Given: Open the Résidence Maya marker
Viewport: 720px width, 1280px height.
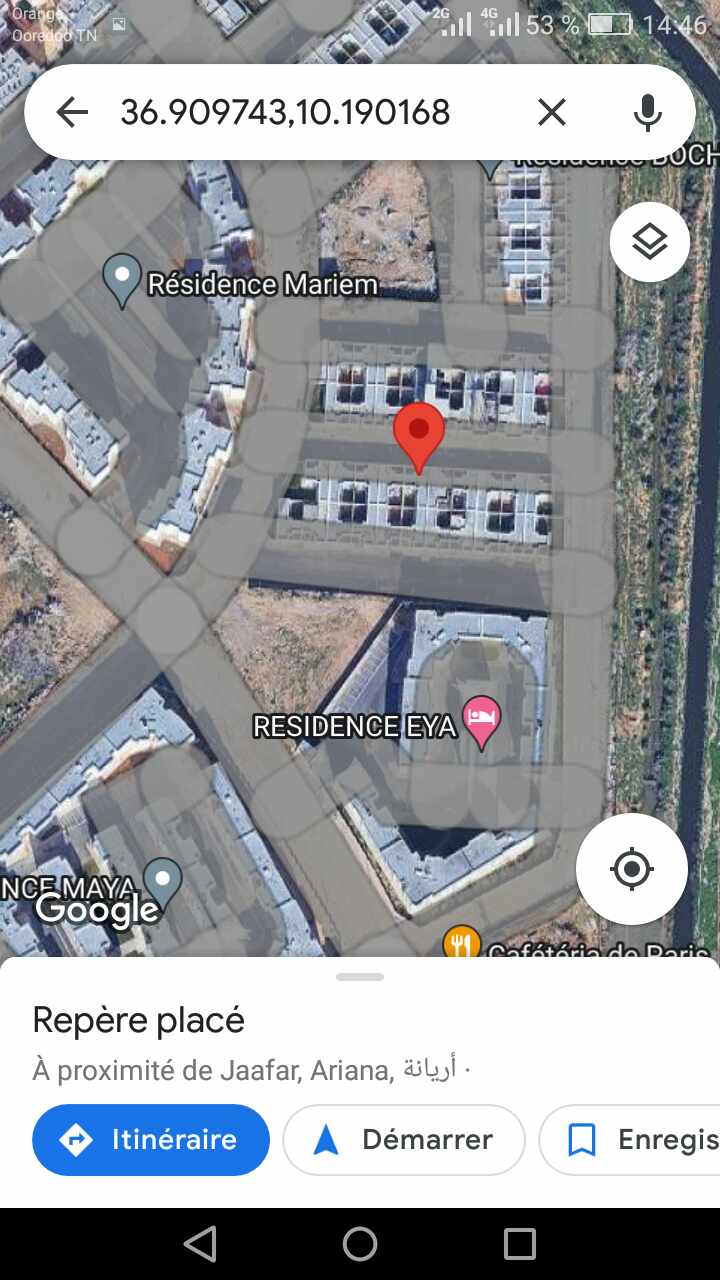Looking at the screenshot, I should tap(162, 882).
